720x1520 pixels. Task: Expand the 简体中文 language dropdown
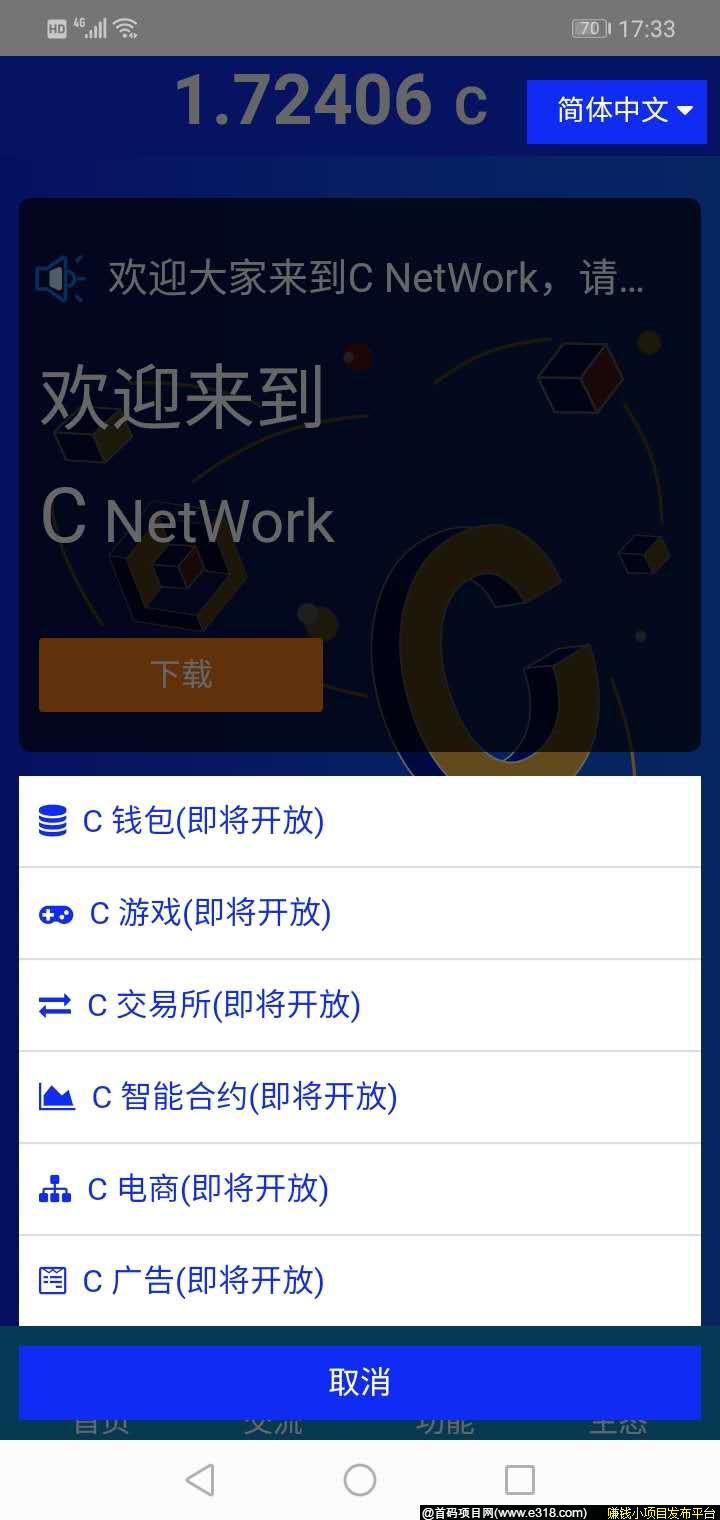tap(617, 111)
